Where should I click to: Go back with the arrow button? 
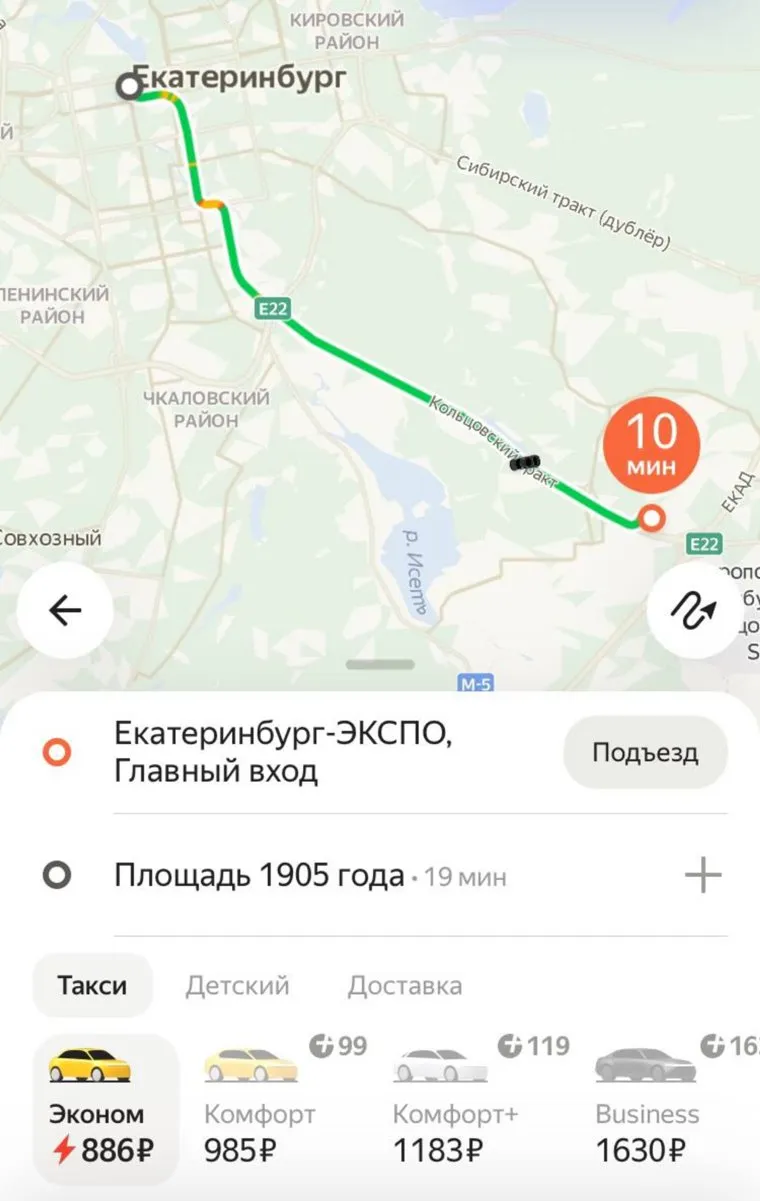[65, 610]
